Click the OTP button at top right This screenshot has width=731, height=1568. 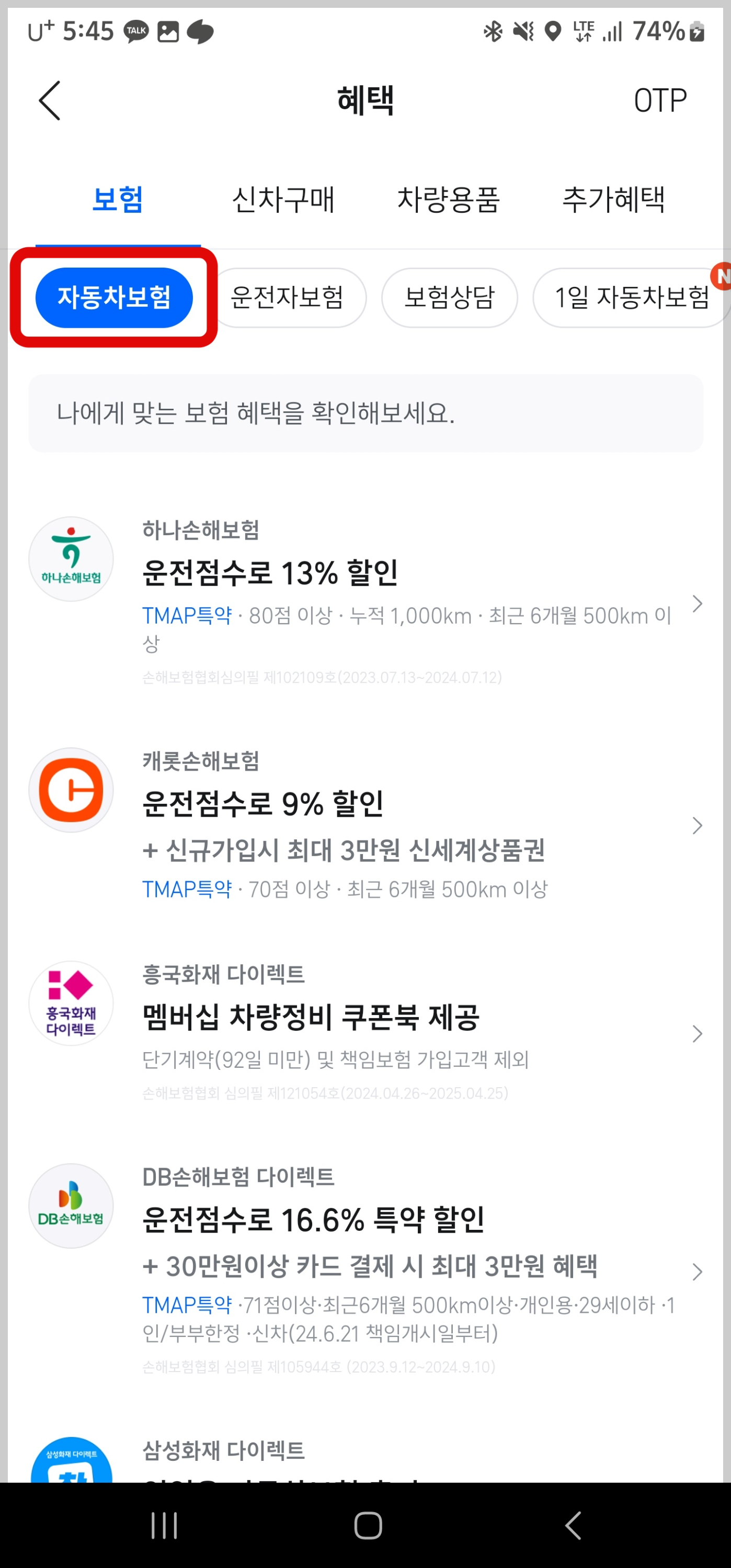coord(659,100)
